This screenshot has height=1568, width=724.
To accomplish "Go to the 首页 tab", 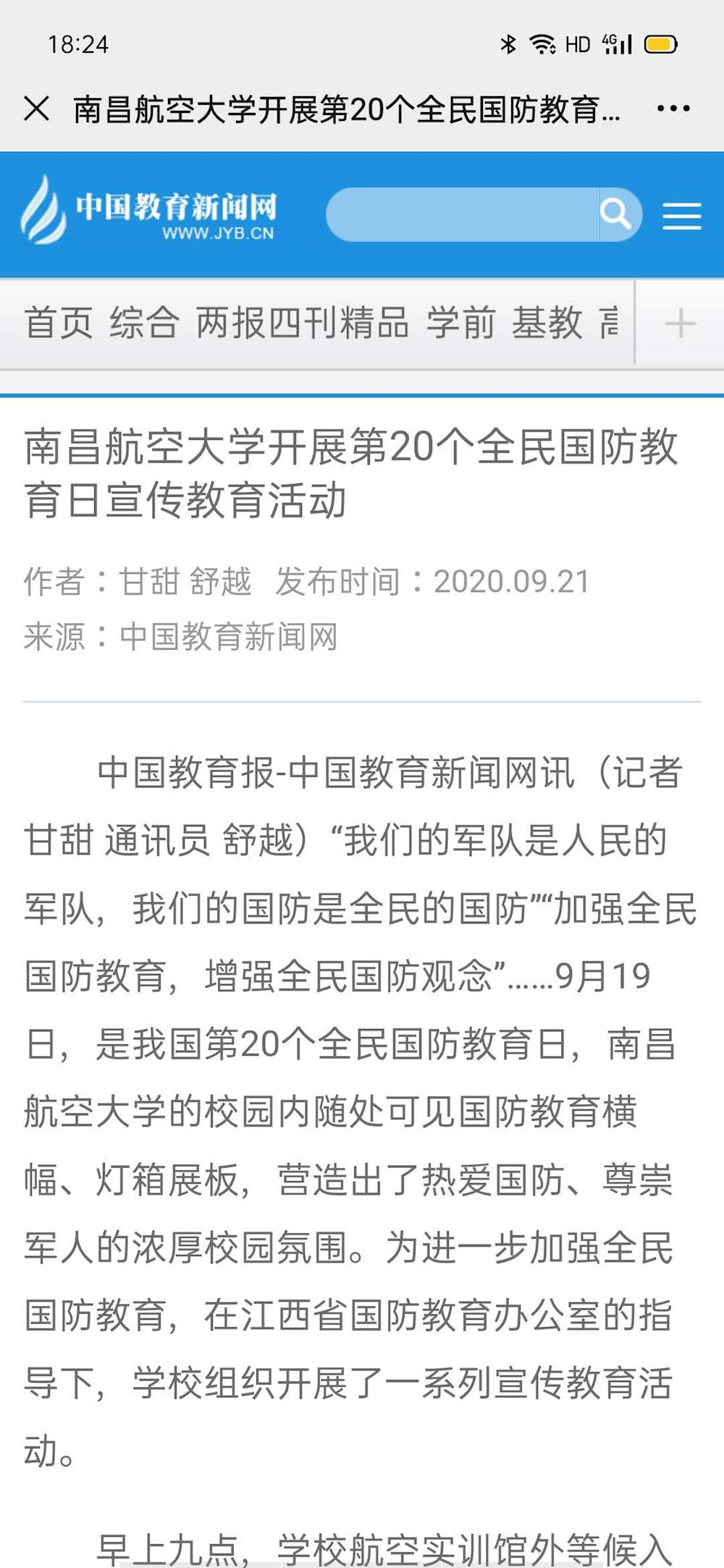I will 58,323.
